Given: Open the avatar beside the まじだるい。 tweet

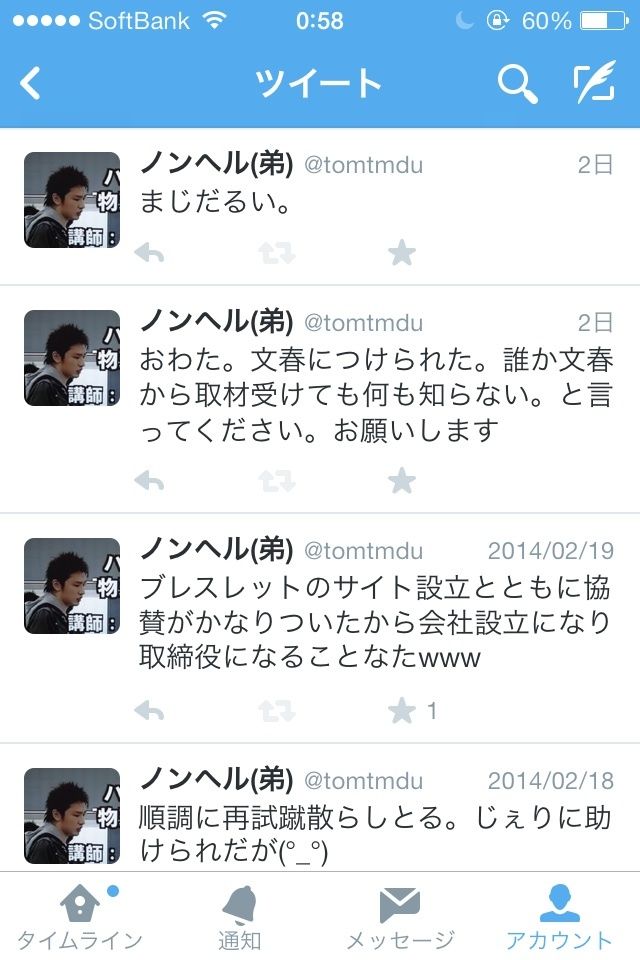Looking at the screenshot, I should [x=72, y=200].
